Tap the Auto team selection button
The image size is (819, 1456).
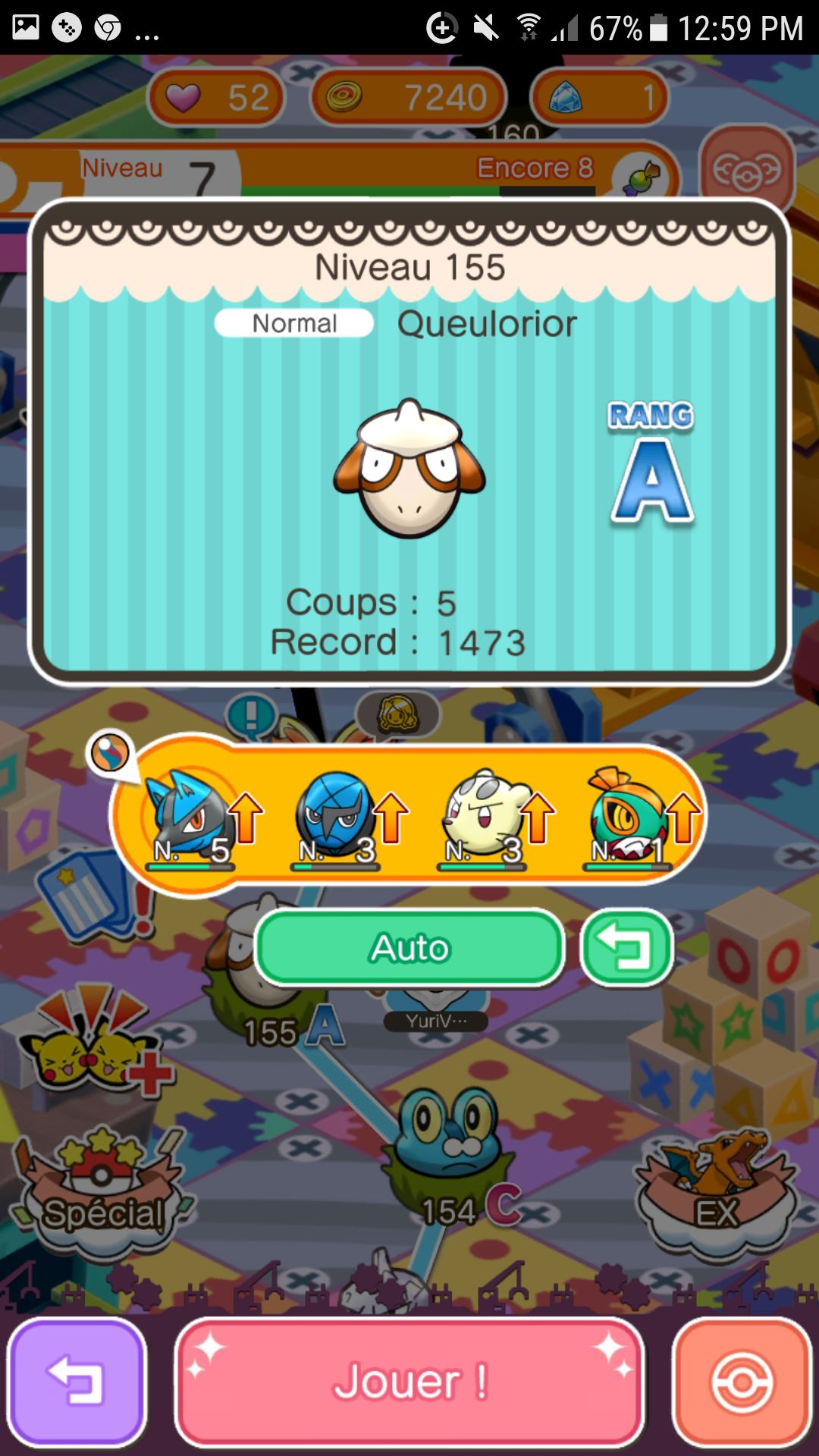pos(409,948)
